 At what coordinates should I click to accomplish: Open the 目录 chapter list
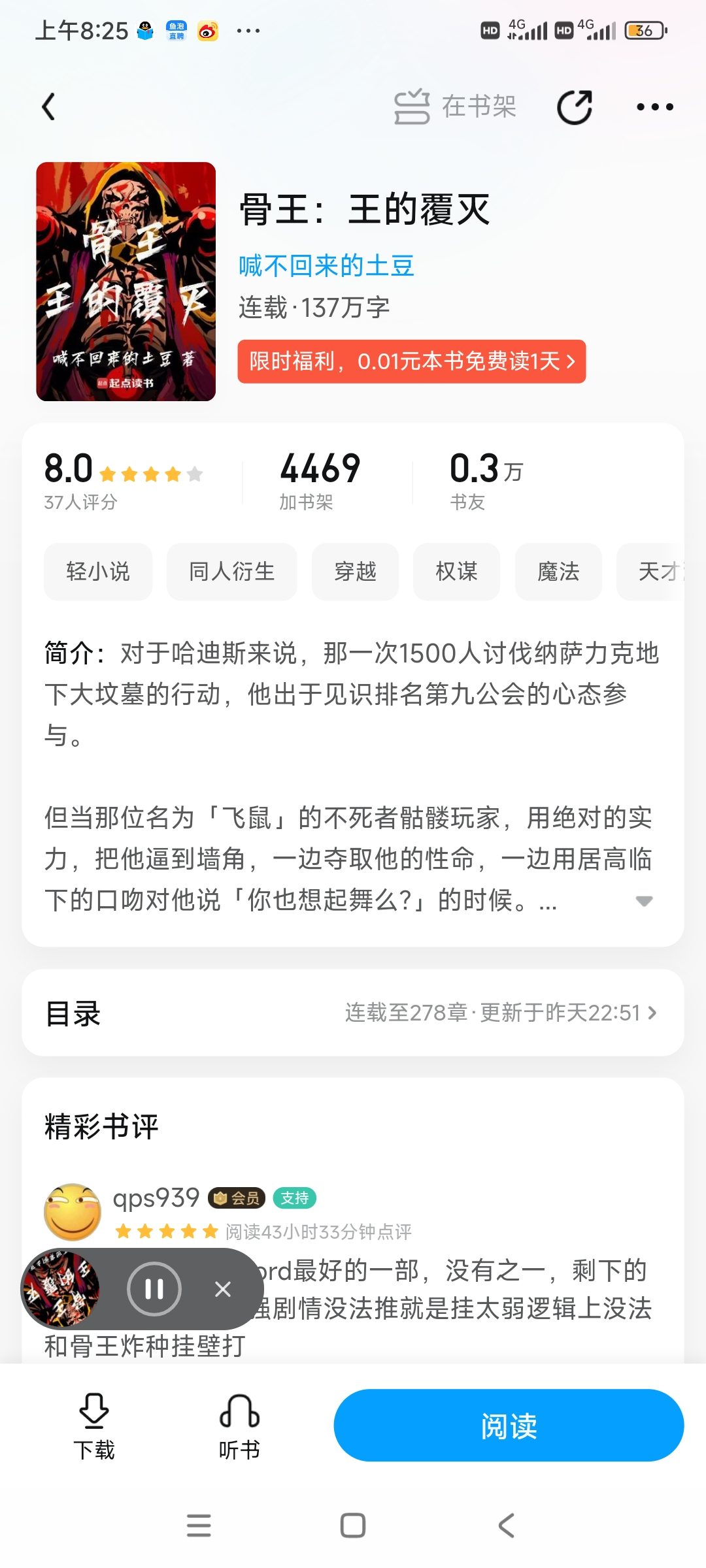353,1013
